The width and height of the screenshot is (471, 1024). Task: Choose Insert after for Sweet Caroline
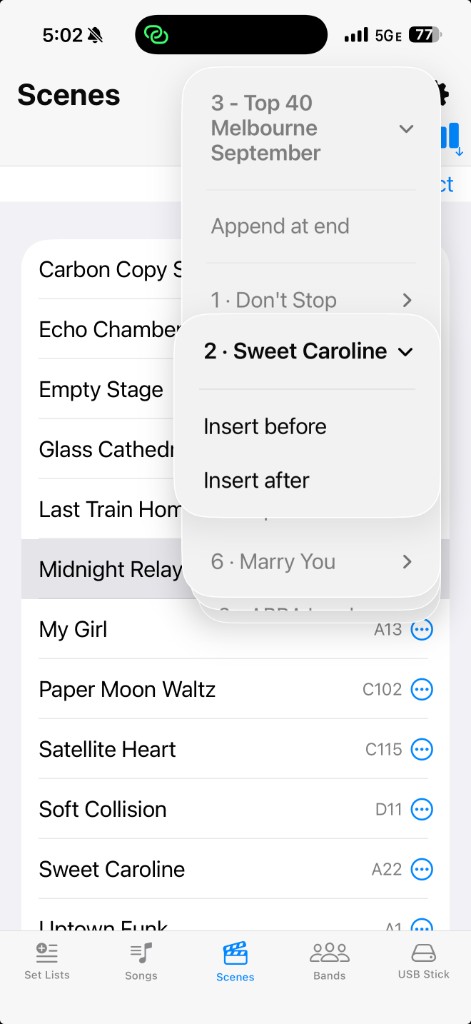pos(306,481)
